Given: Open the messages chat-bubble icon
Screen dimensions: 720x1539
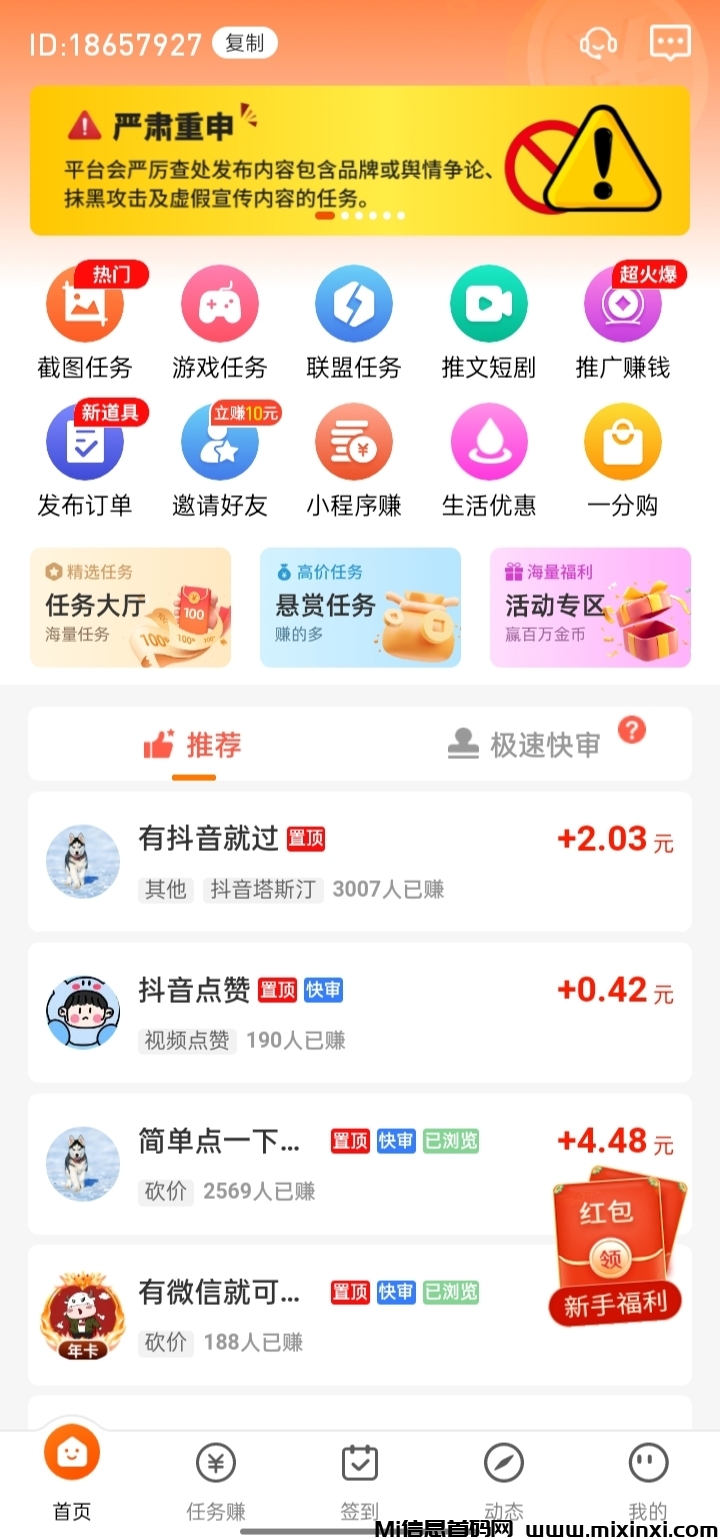Looking at the screenshot, I should click(669, 43).
